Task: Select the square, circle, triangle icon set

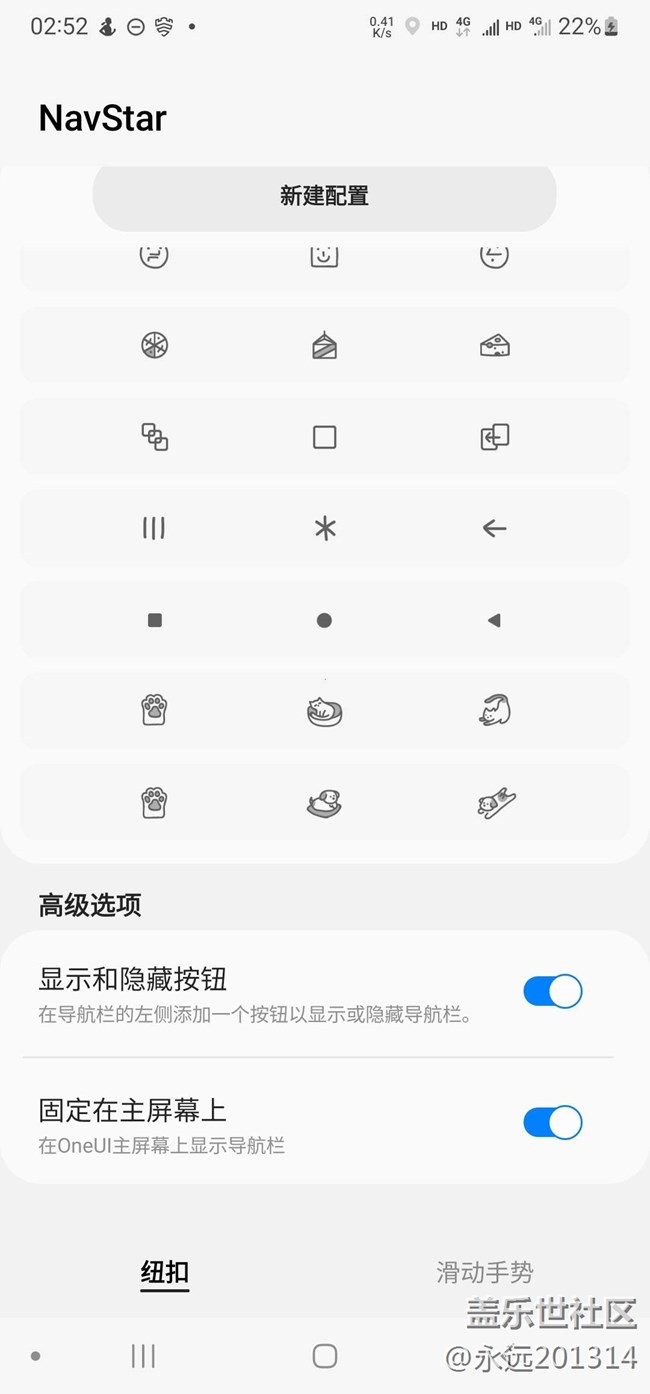Action: (324, 620)
